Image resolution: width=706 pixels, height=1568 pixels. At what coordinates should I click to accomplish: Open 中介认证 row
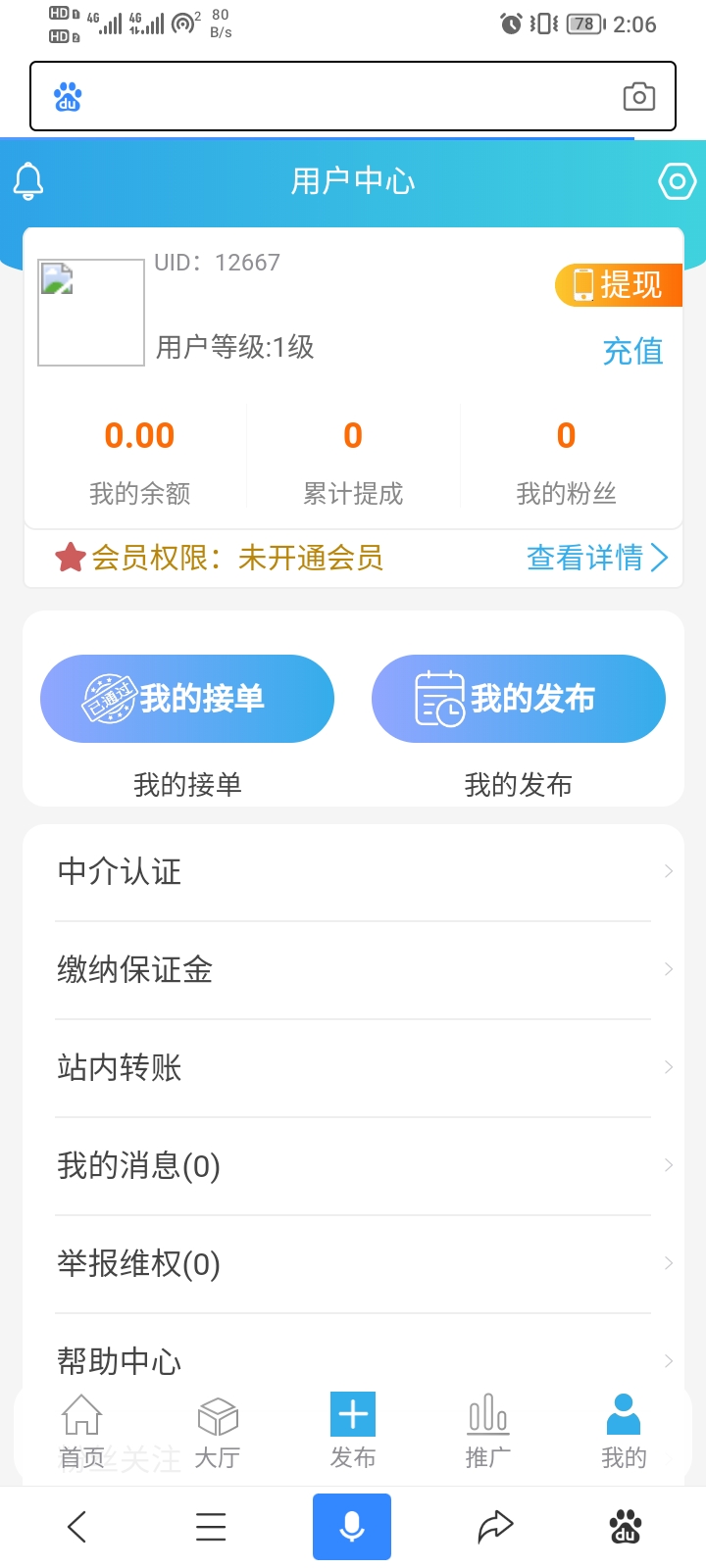pyautogui.click(x=353, y=871)
